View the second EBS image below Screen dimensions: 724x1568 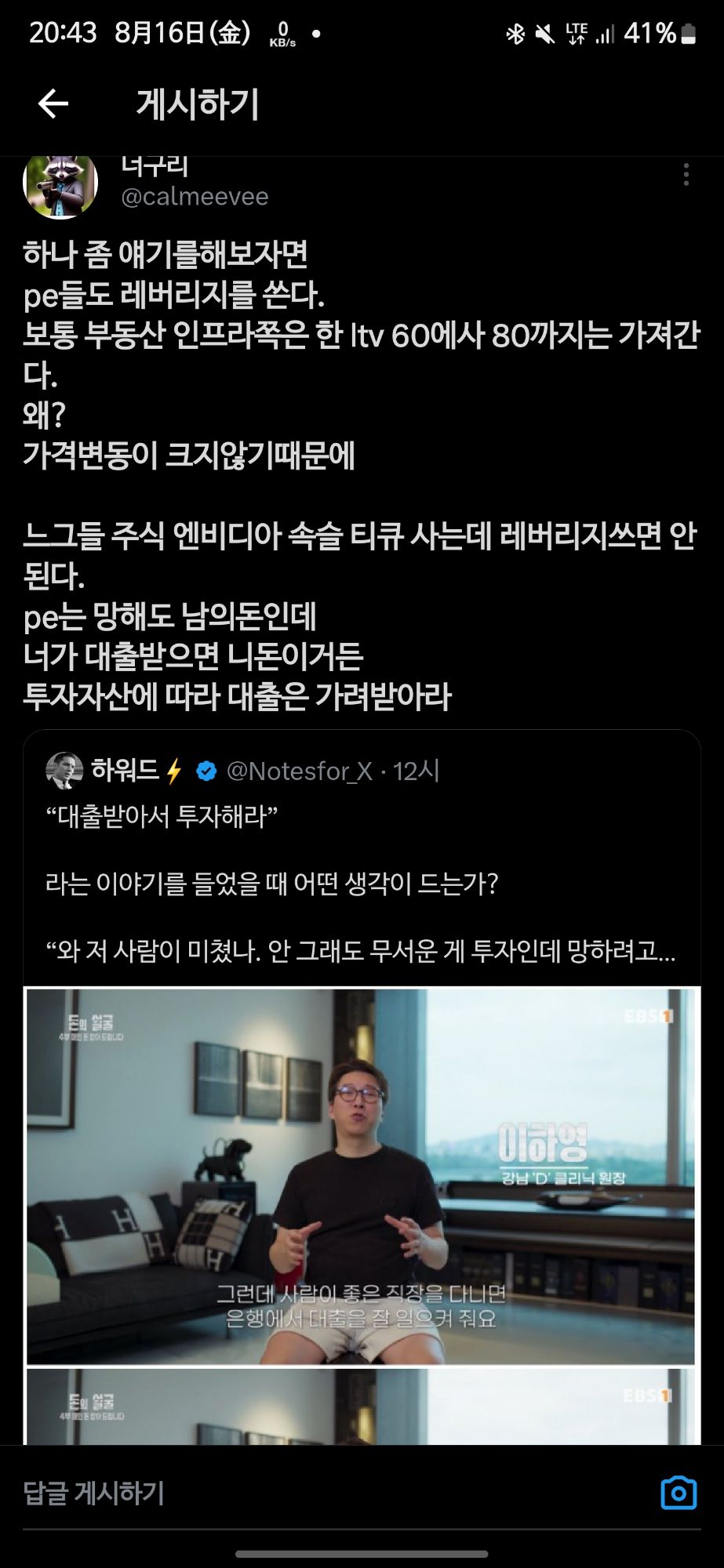tap(361, 1408)
